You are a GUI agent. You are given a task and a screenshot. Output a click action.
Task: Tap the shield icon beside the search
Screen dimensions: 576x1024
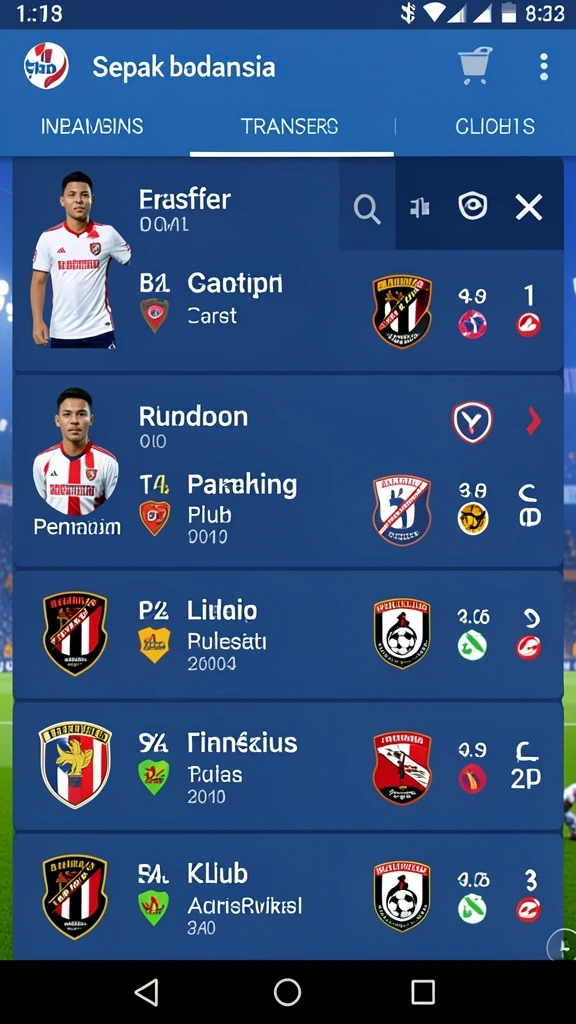(472, 207)
